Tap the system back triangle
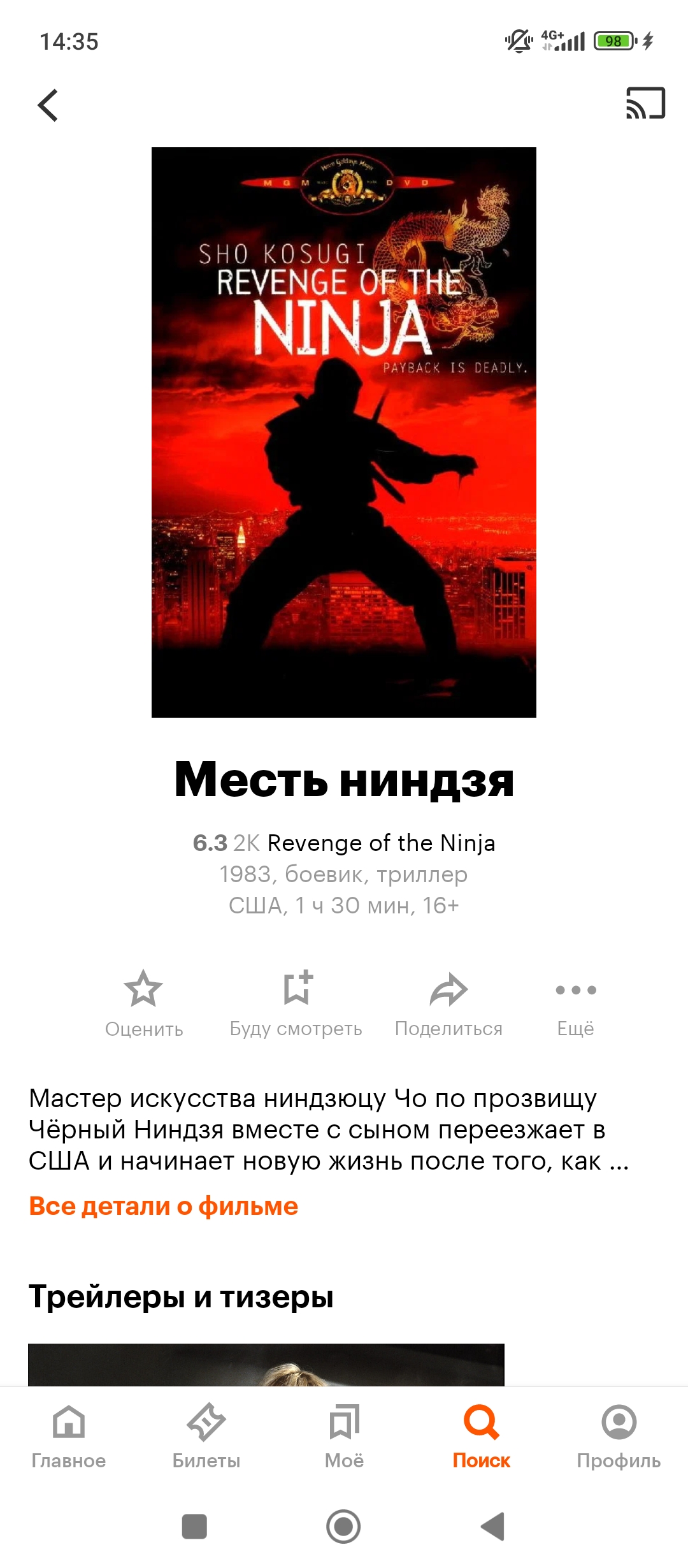Image resolution: width=688 pixels, height=1568 pixels. (x=492, y=1527)
